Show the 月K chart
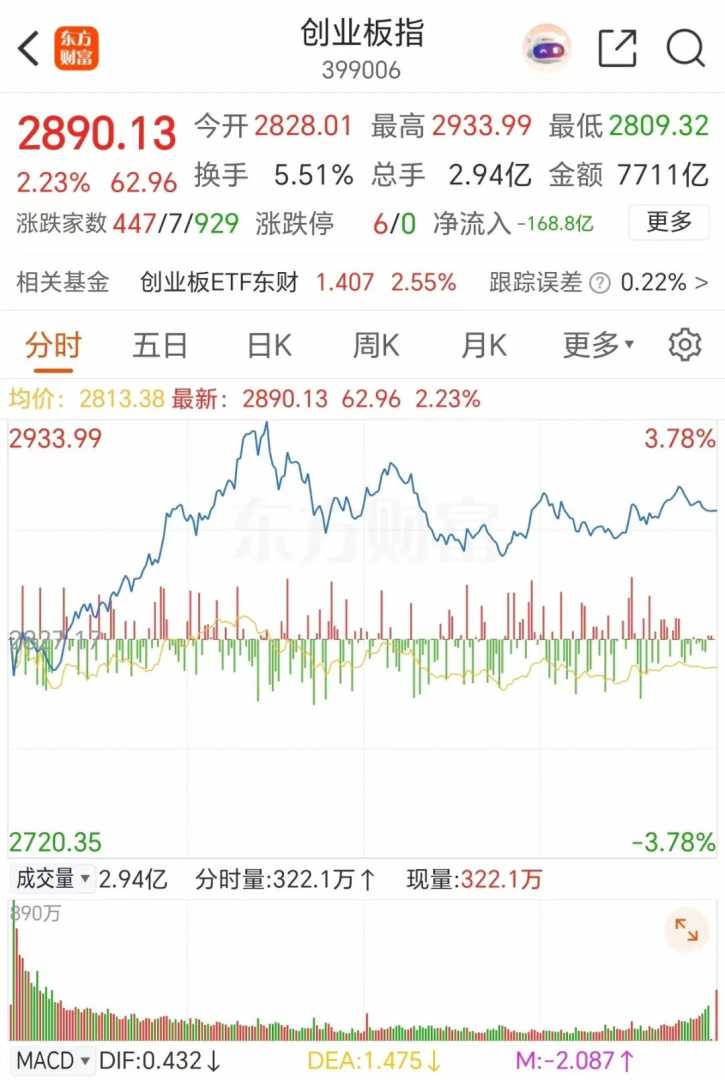The height and width of the screenshot is (1080, 725). point(483,346)
